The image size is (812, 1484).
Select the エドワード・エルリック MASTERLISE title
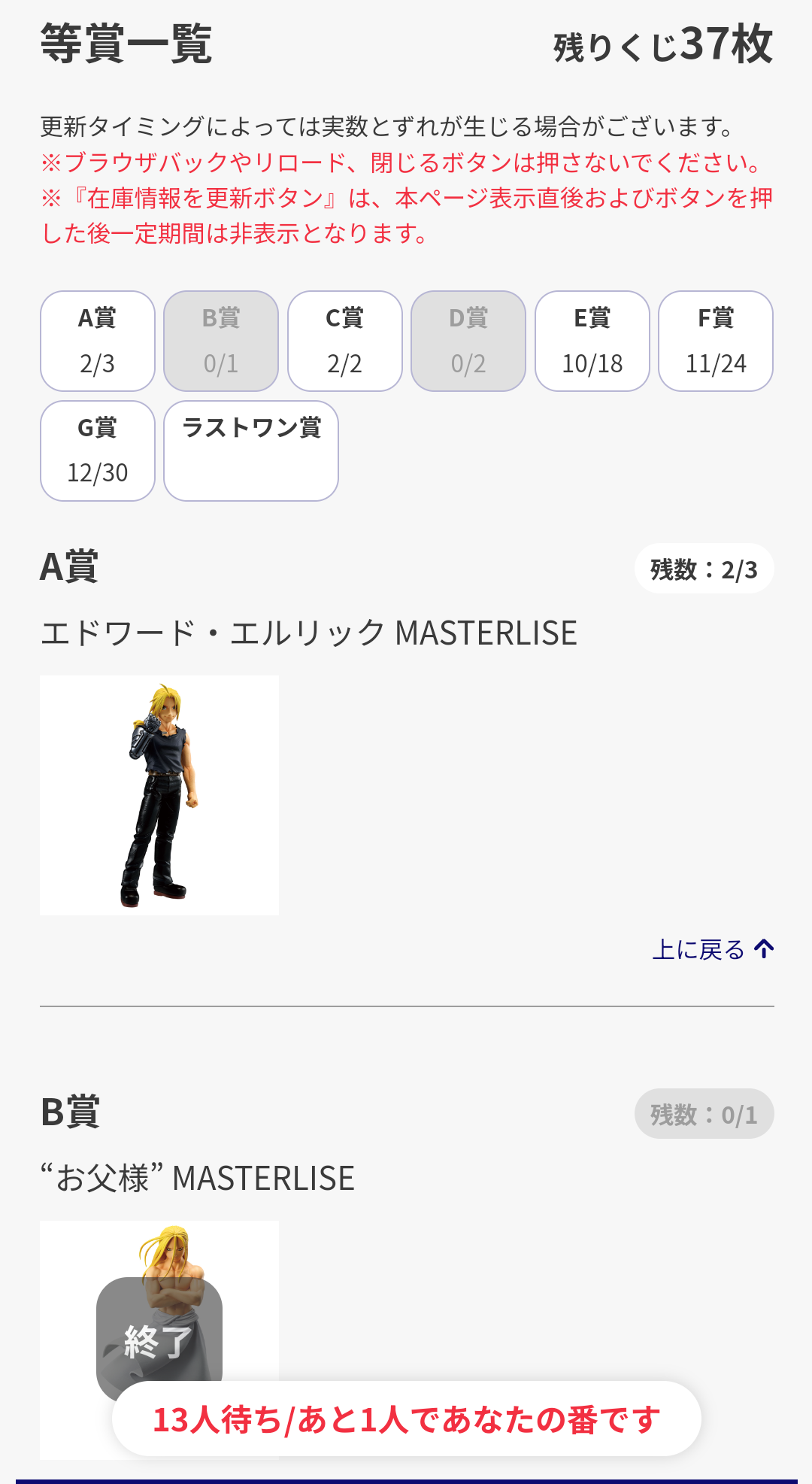point(308,632)
